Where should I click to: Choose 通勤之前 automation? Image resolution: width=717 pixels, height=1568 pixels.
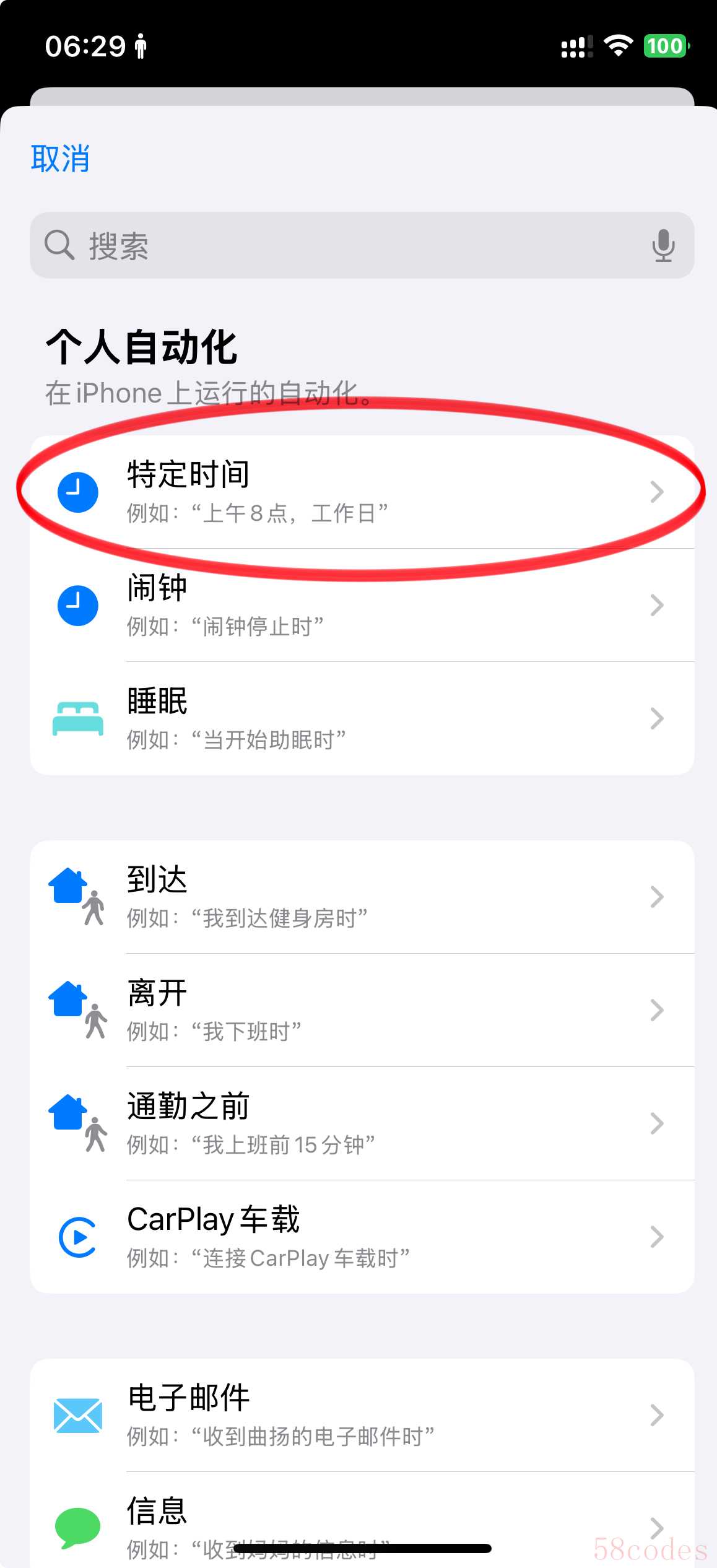pyautogui.click(x=362, y=1123)
